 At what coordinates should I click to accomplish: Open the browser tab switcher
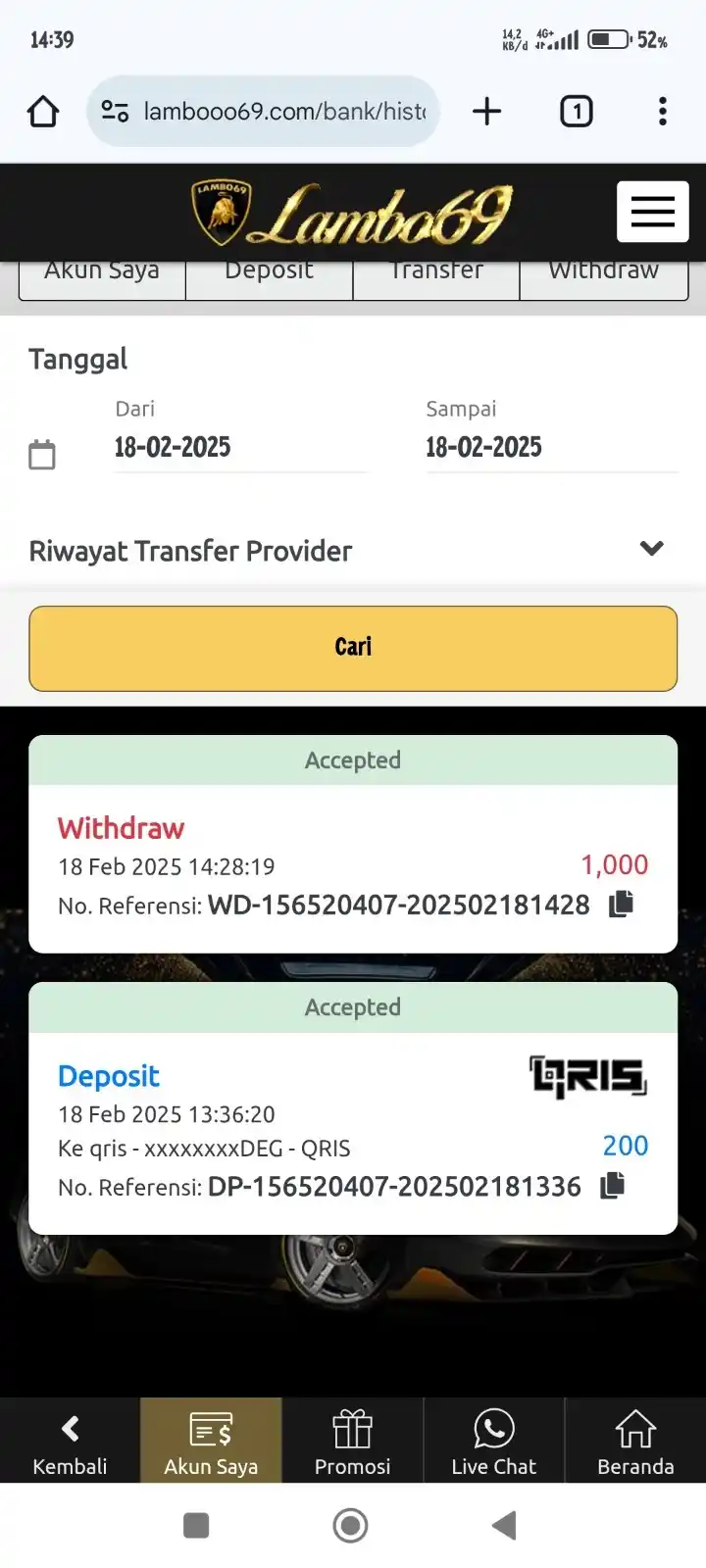point(576,112)
